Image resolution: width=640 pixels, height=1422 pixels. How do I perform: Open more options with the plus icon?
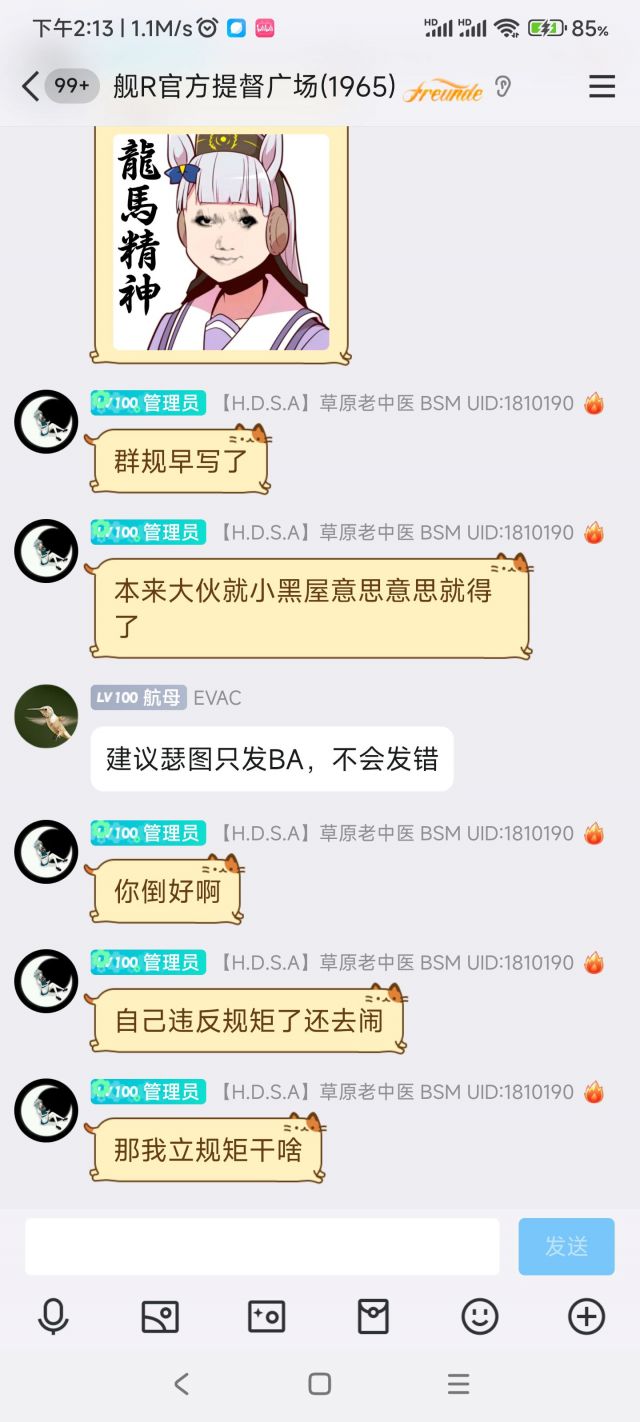coord(586,1317)
